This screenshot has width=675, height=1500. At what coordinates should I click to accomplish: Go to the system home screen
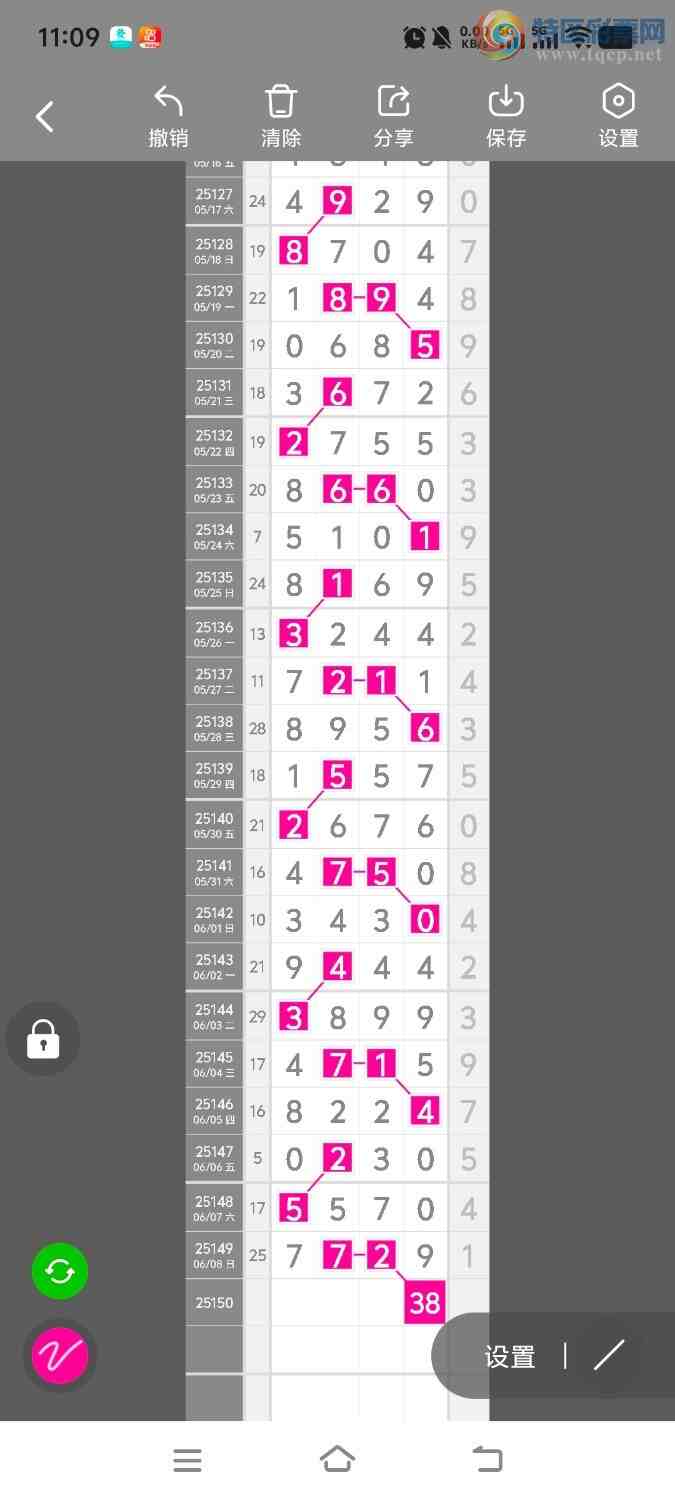click(337, 1460)
